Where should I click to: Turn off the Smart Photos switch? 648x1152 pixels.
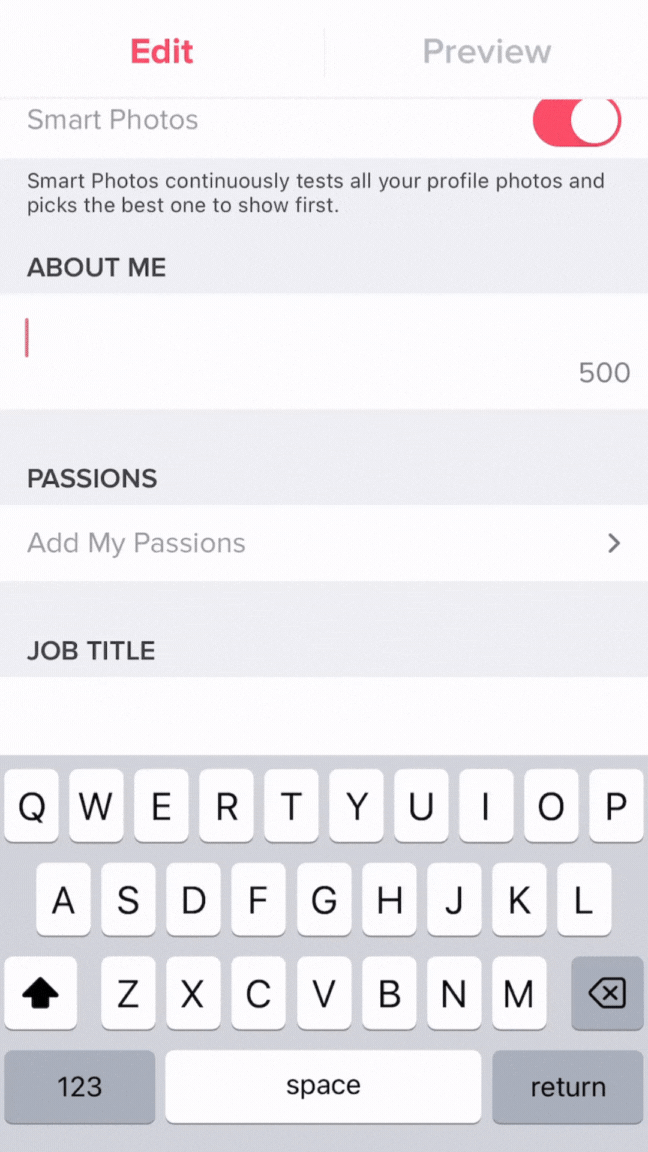point(577,122)
